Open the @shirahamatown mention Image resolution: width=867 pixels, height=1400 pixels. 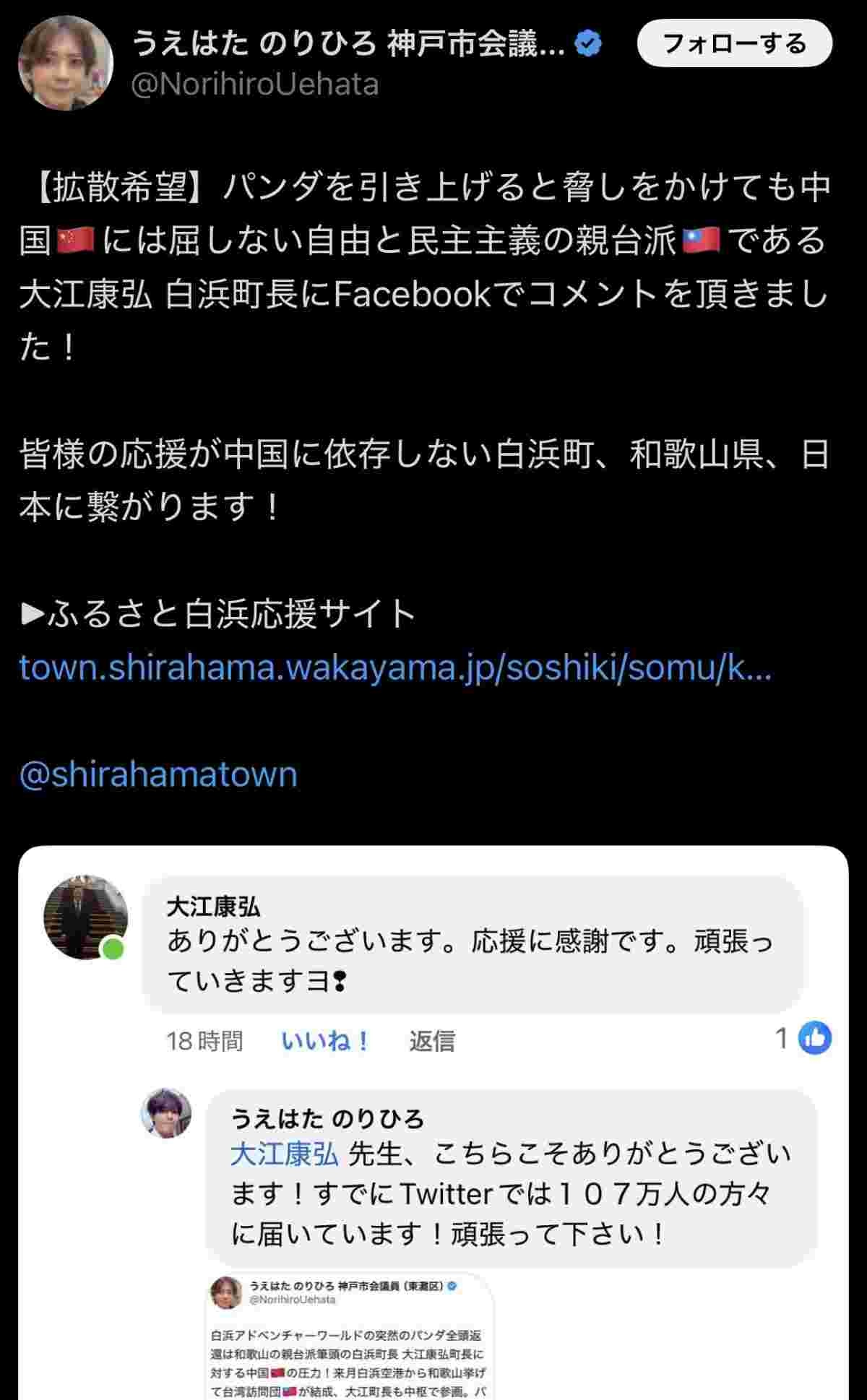(x=158, y=774)
